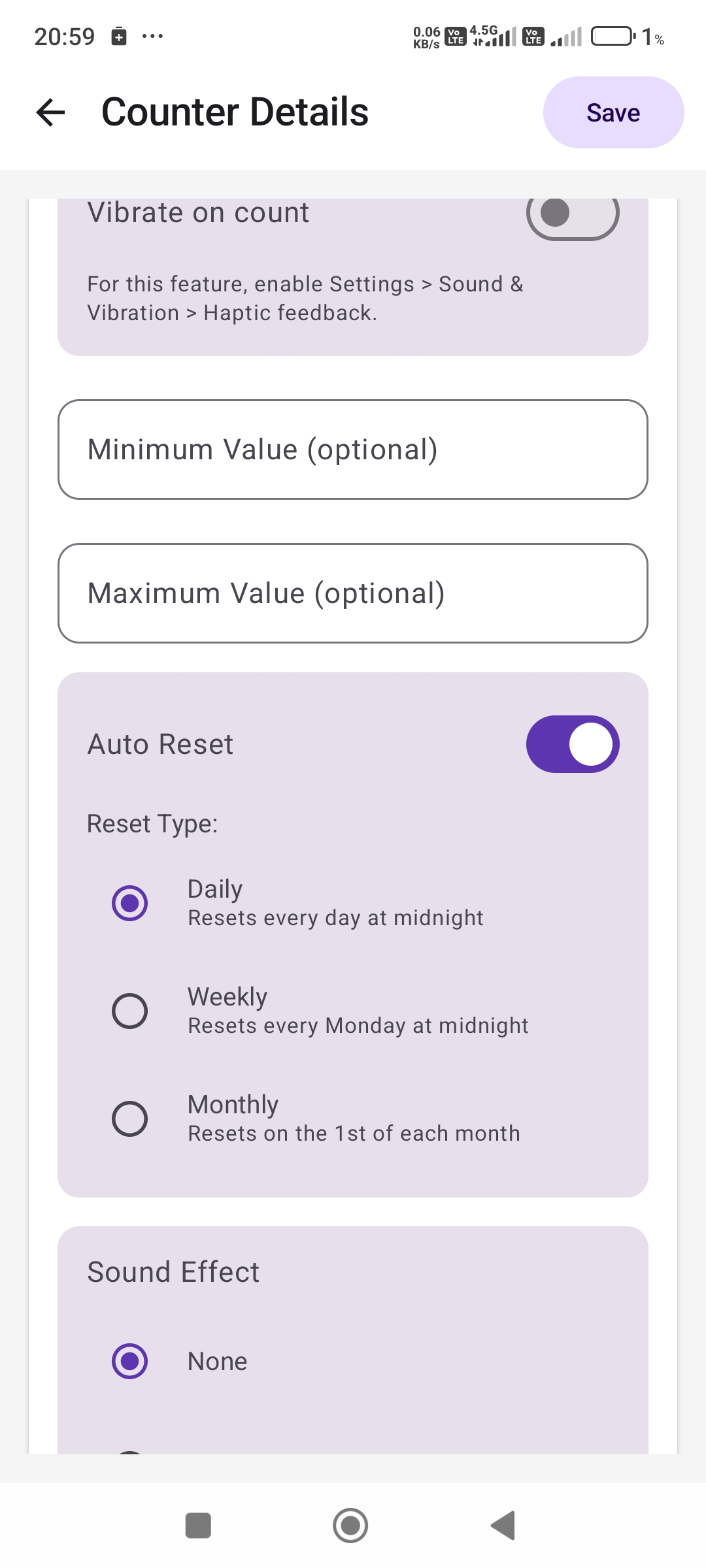Tap the back arrow to leave Counter Details
The image size is (706, 1568).
click(x=51, y=112)
